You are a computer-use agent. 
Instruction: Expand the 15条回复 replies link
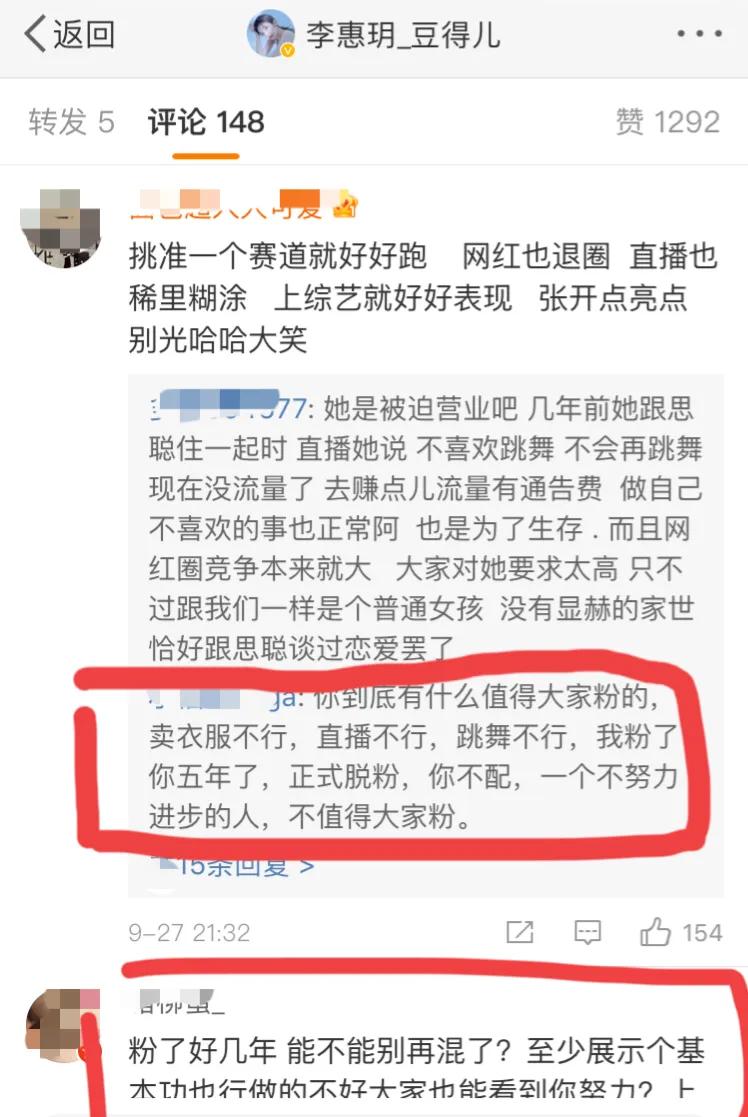240,864
